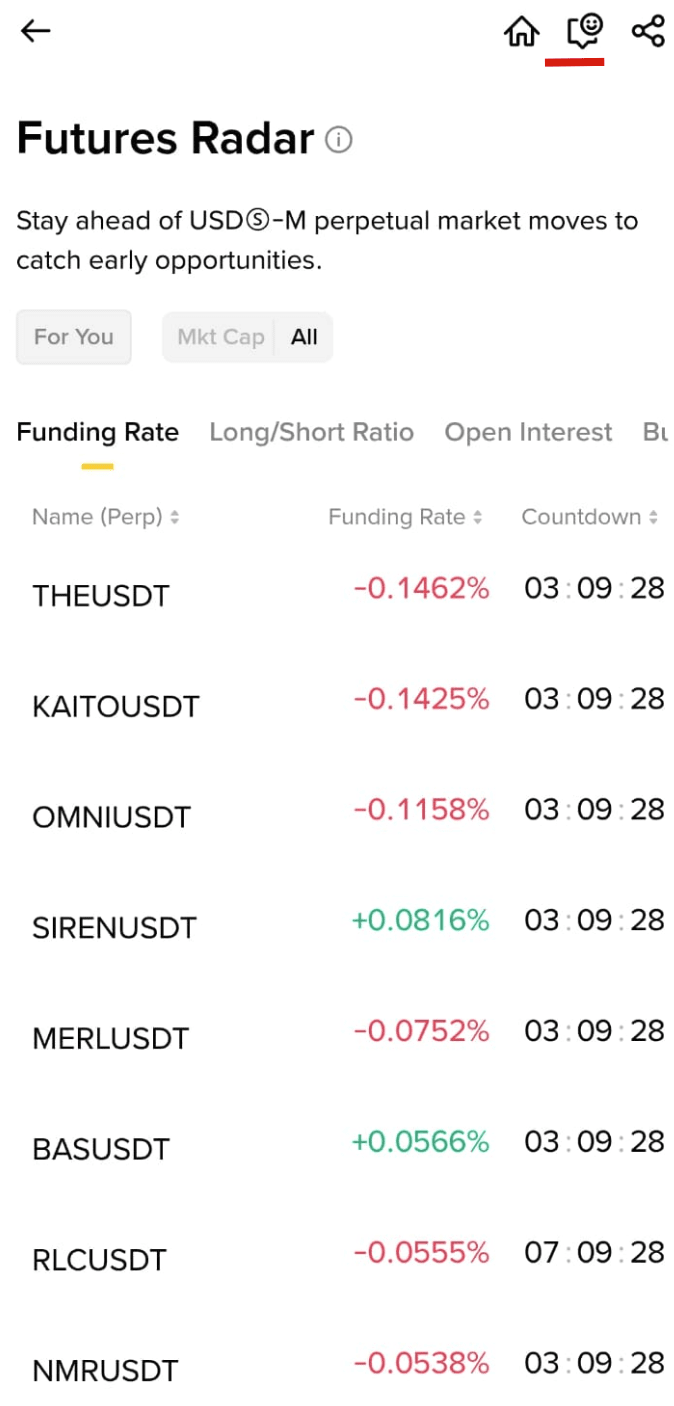
Task: Sort by the Funding Rate column
Action: 405,517
